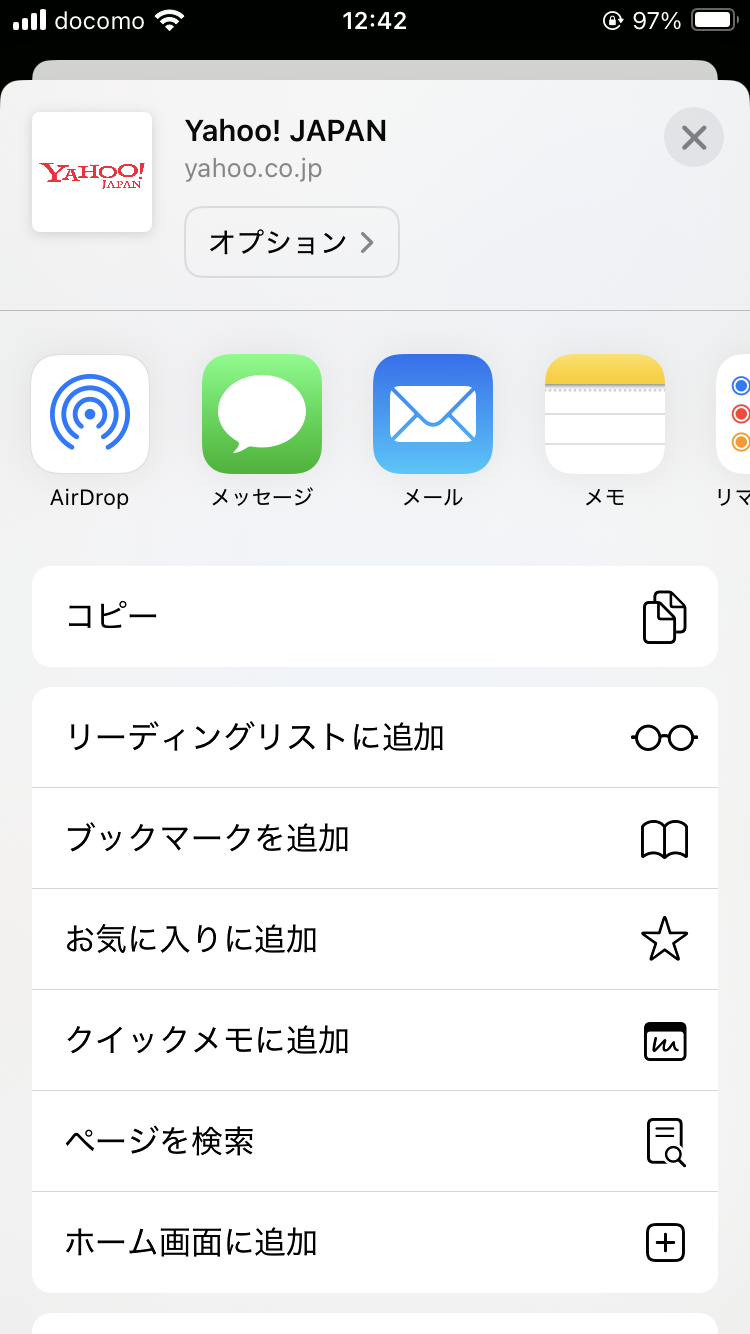Screen dimensions: 750x1334
Task: Send the page with メール
Action: (433, 414)
